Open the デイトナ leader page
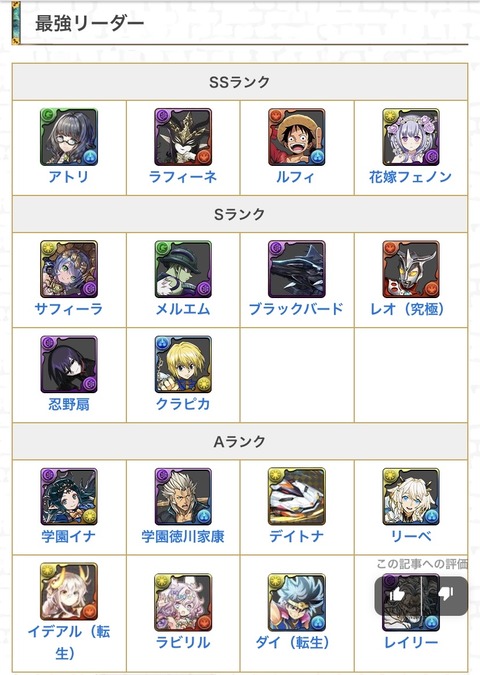Viewport: 480px width, 675px height. pyautogui.click(x=296, y=536)
